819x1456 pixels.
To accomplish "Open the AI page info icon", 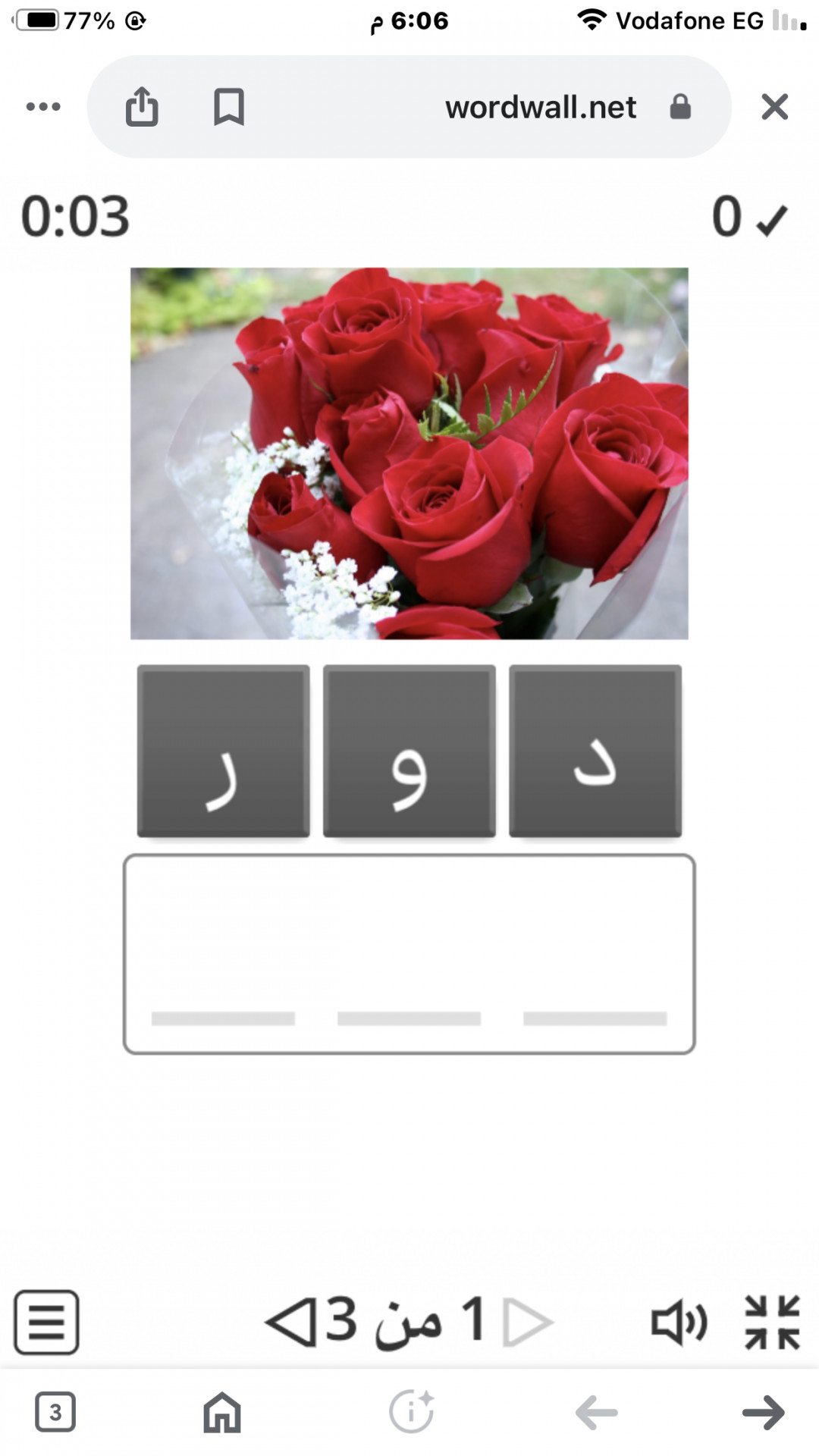I will tap(411, 1412).
